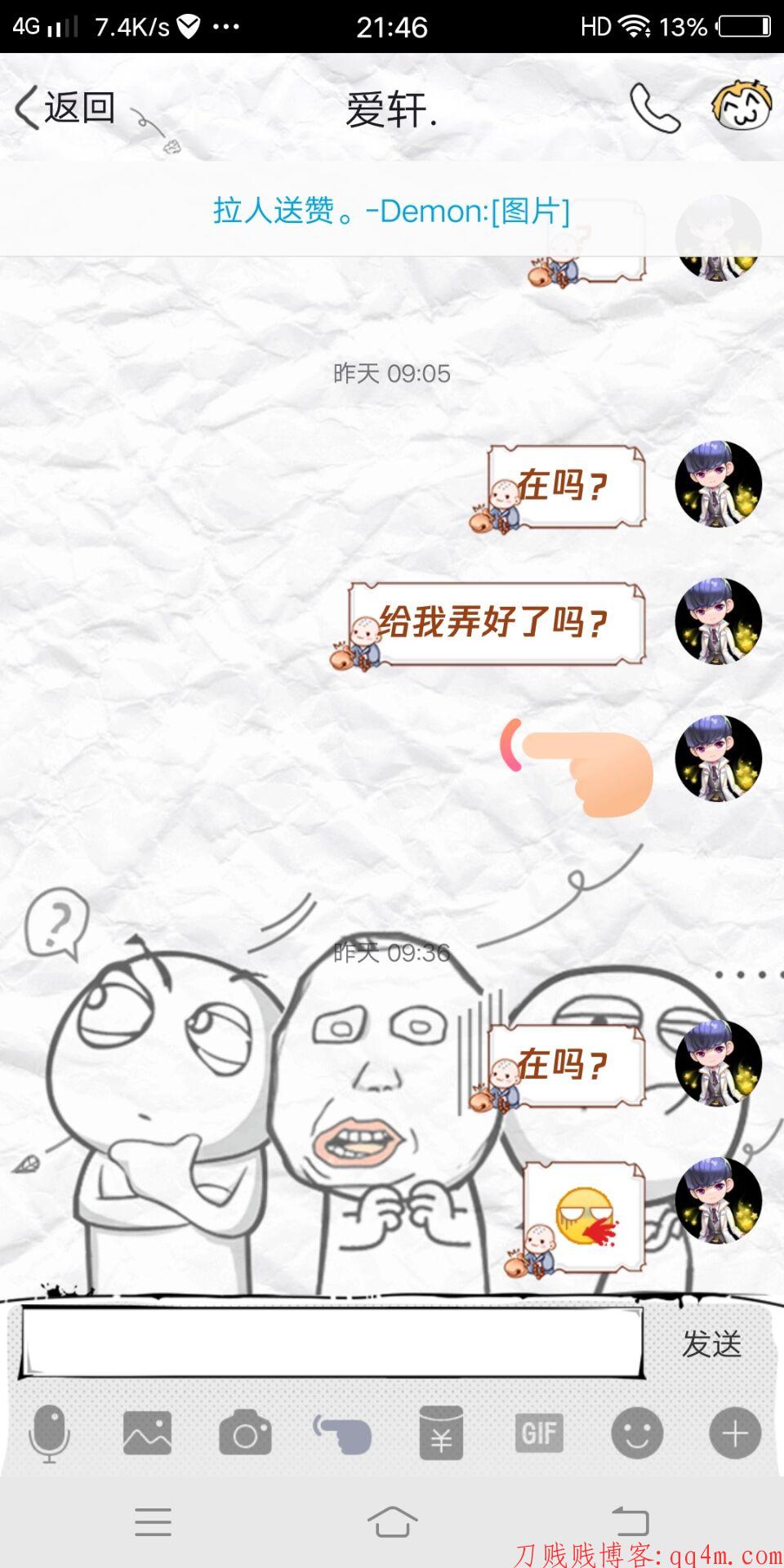The width and height of the screenshot is (784, 1568).
Task: Start a voice call with 爱轩.
Action: click(x=654, y=108)
